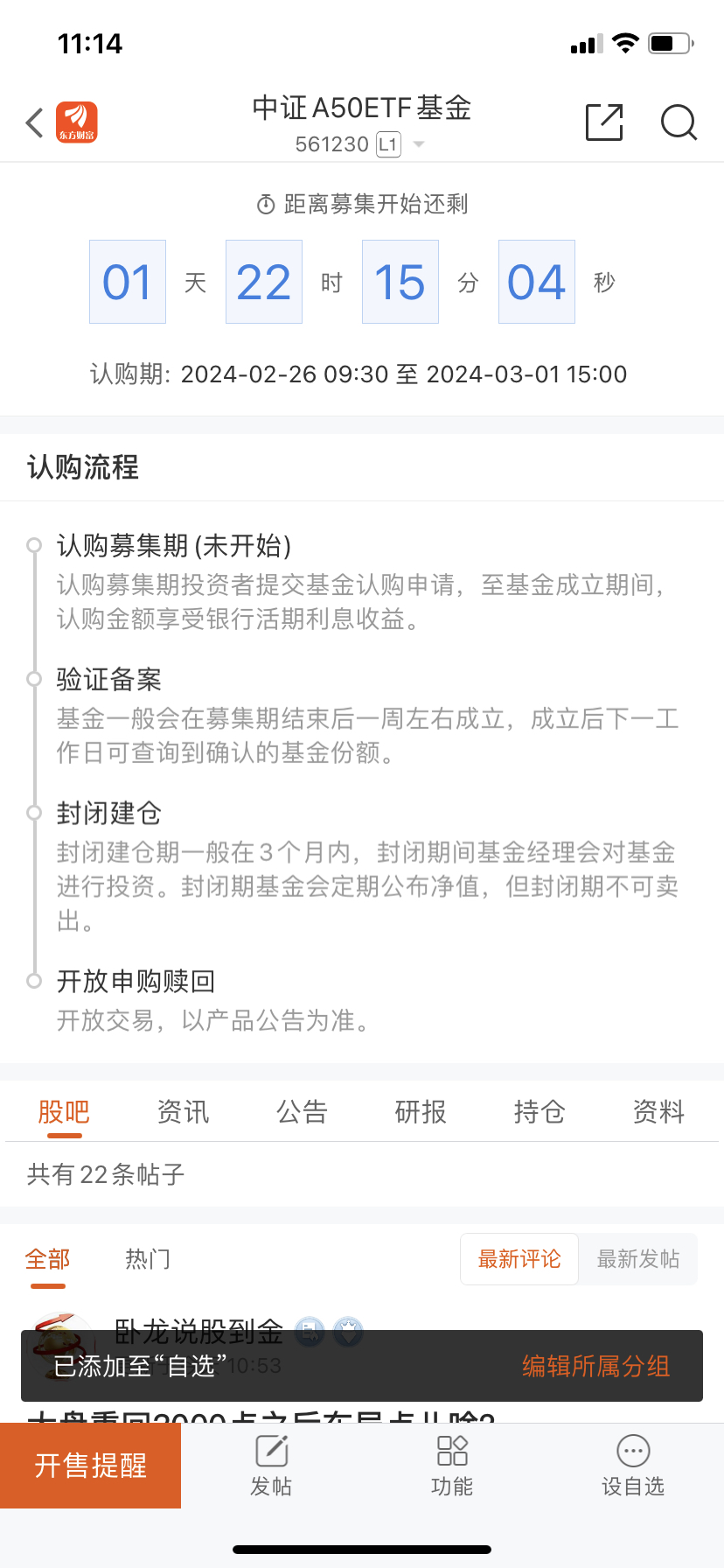Switch to the 公告 tab

point(301,1111)
